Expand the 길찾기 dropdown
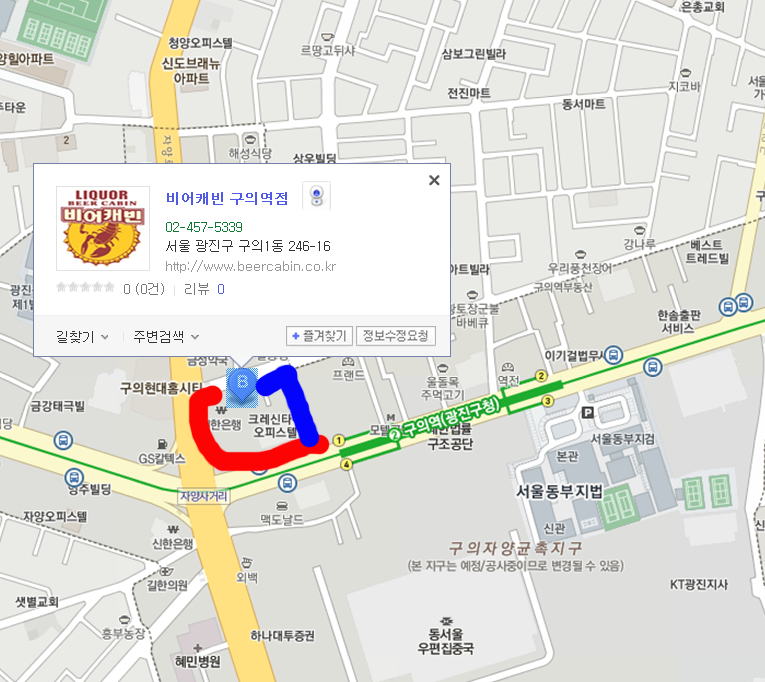This screenshot has height=682, width=765. click(x=83, y=337)
